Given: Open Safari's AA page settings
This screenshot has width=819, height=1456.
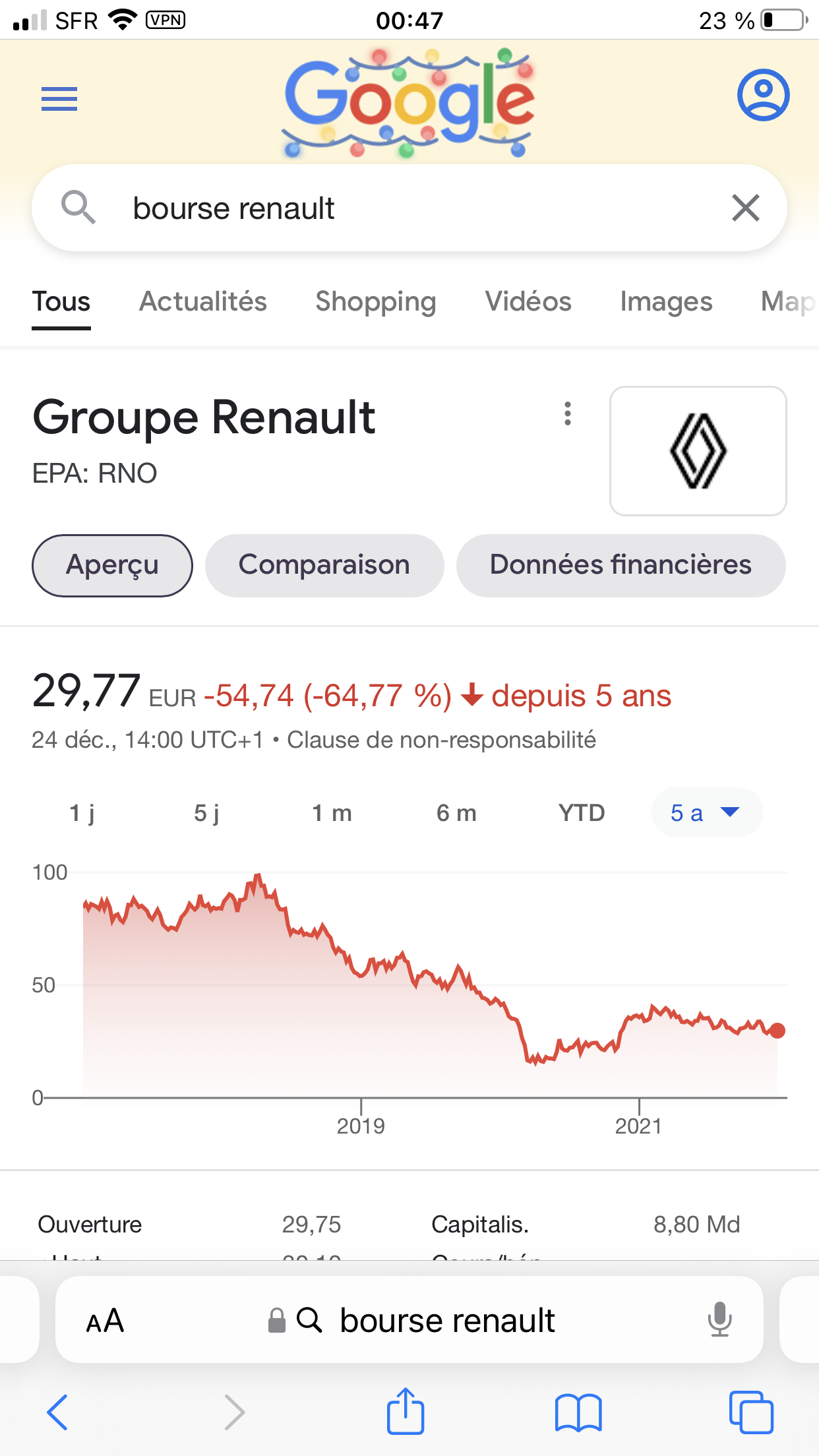Looking at the screenshot, I should (105, 1321).
